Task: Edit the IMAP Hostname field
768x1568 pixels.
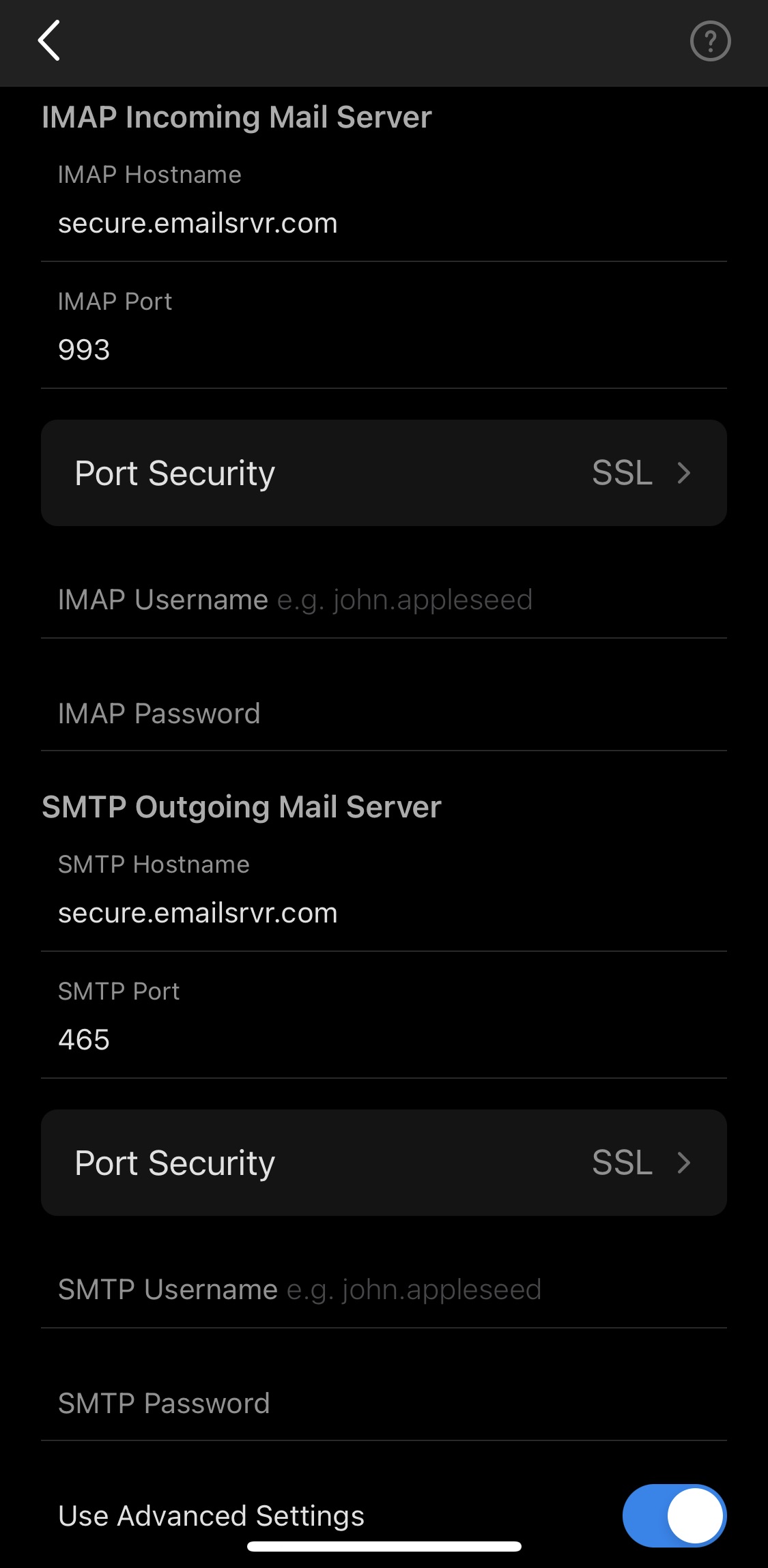Action: (382, 224)
